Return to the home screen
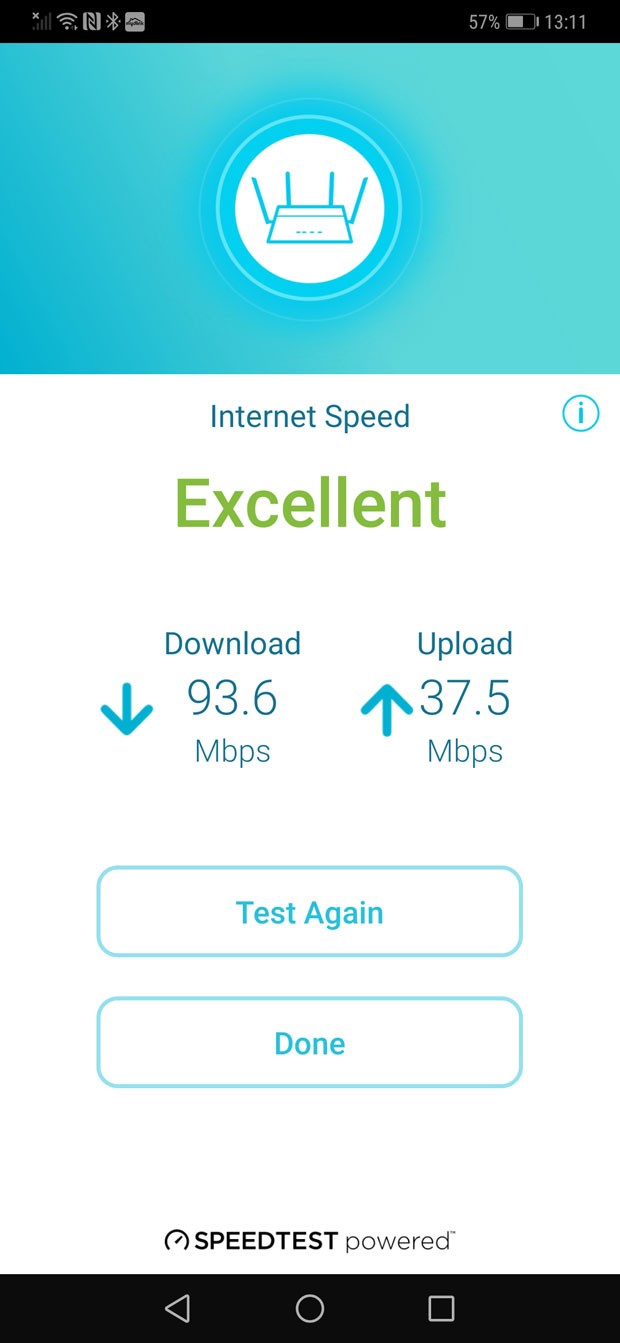Image resolution: width=620 pixels, height=1343 pixels. 310,1308
